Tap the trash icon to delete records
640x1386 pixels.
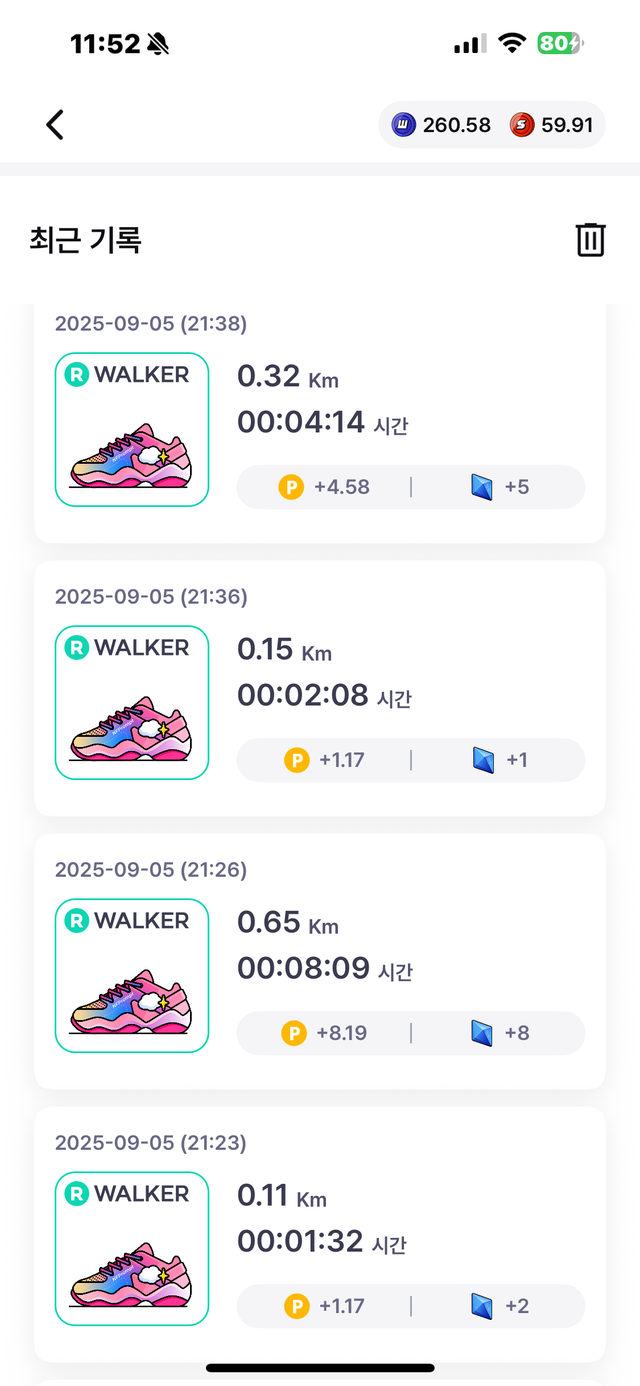[x=590, y=240]
